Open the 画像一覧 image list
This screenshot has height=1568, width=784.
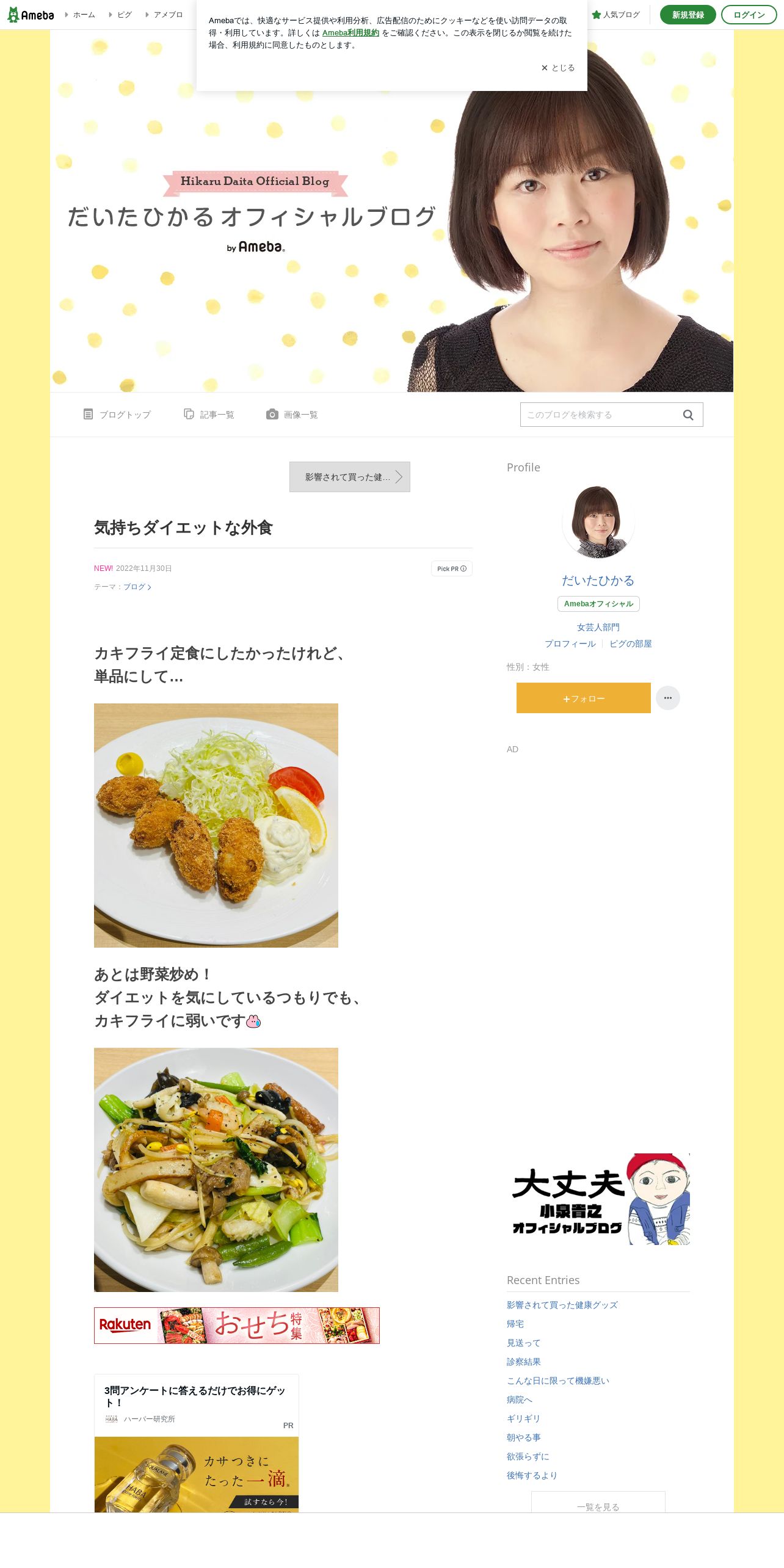pyautogui.click(x=292, y=415)
